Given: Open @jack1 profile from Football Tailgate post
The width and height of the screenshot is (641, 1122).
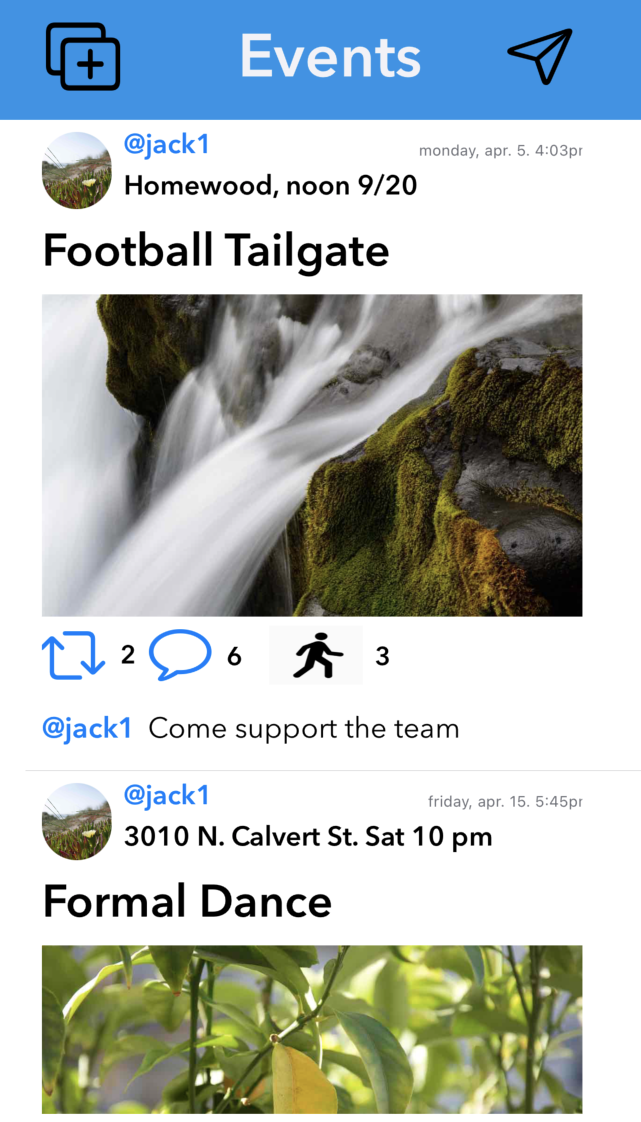Looking at the screenshot, I should coord(166,144).
